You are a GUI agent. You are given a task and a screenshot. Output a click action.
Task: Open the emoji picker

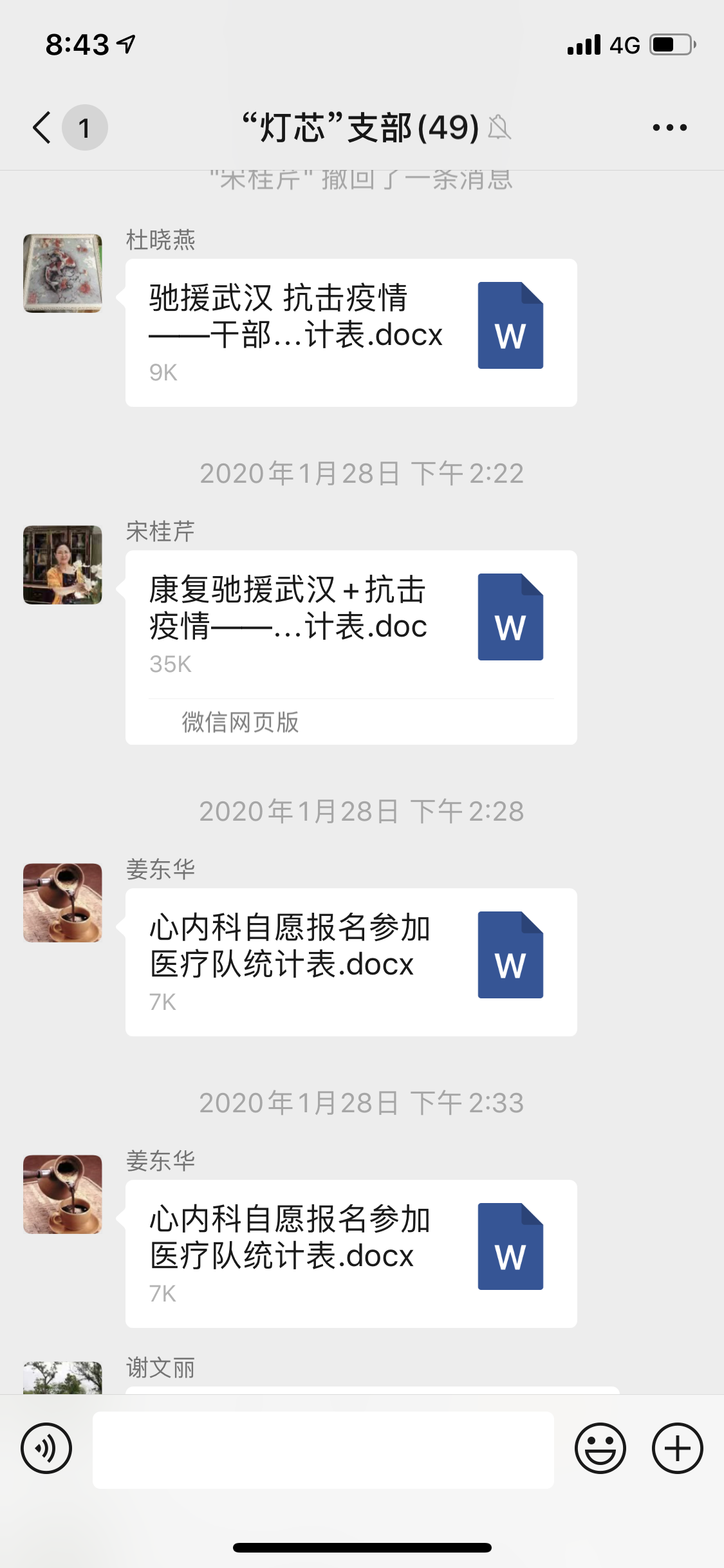(x=600, y=1449)
